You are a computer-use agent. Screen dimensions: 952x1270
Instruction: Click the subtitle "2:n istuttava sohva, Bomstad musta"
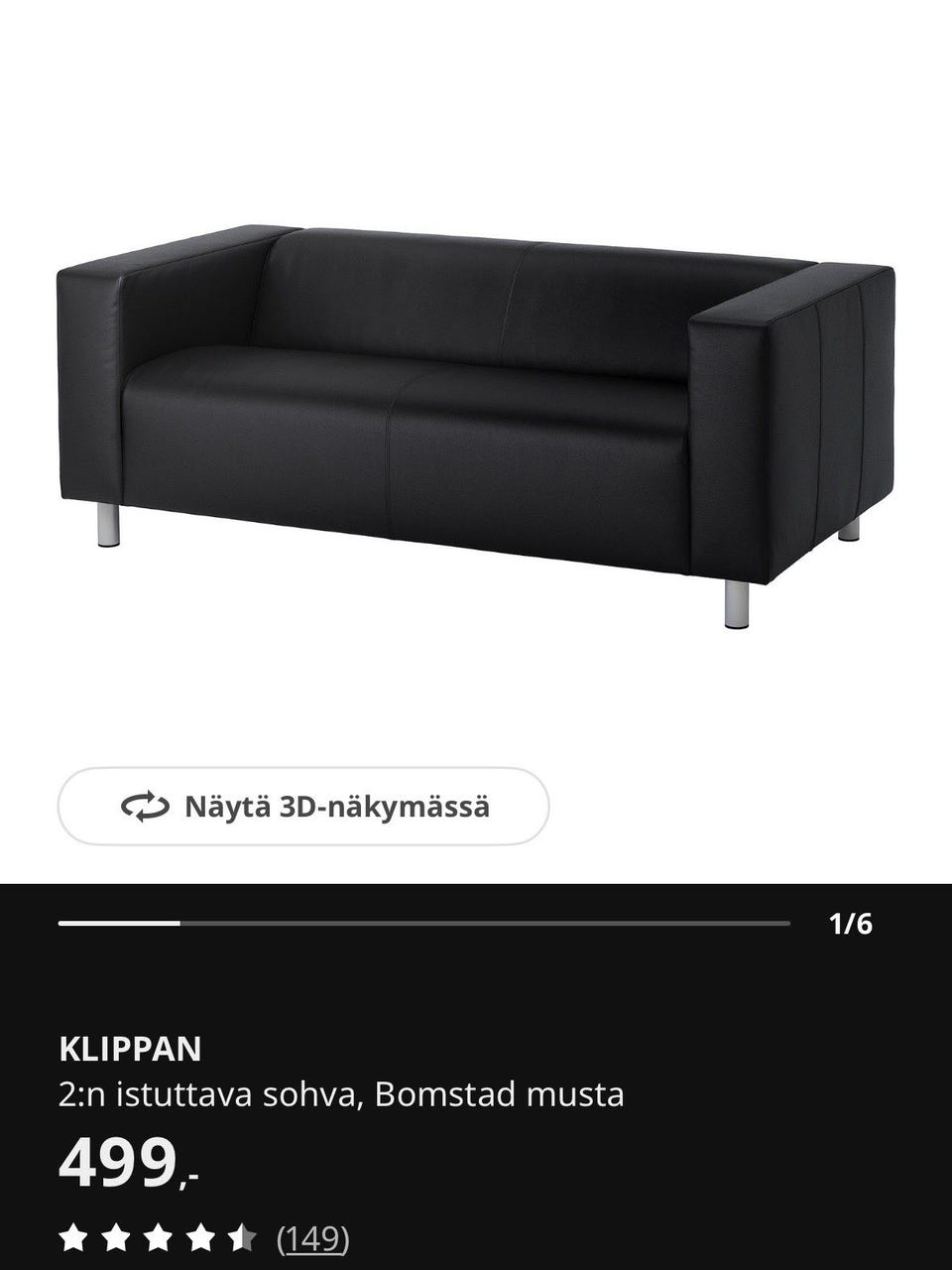[x=340, y=1094]
